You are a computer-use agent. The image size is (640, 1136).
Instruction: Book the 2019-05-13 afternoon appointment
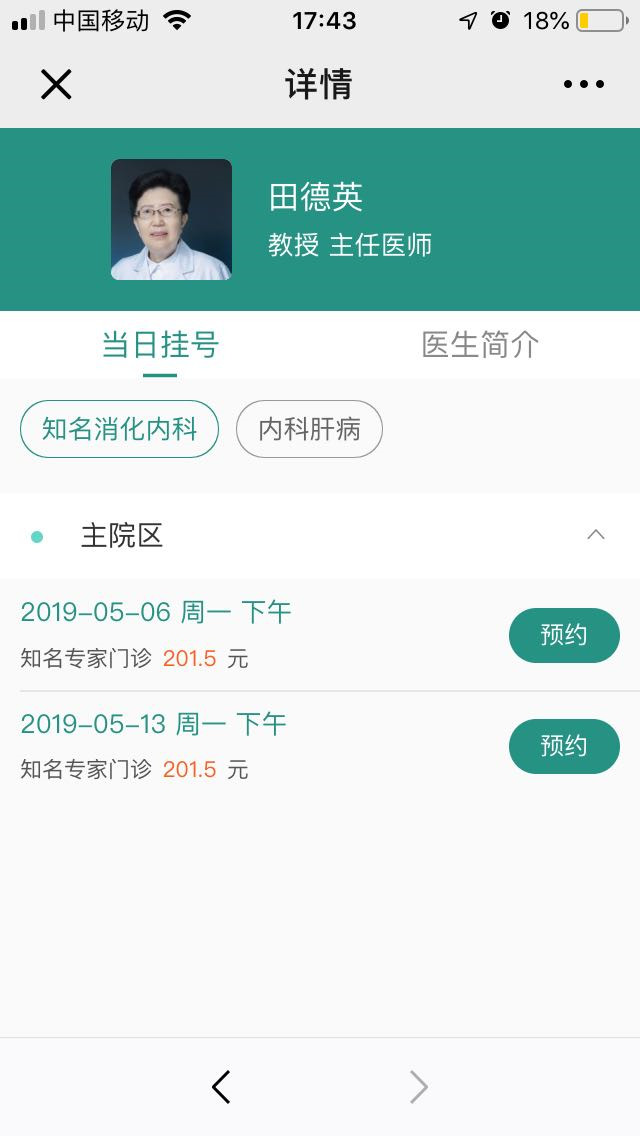coord(564,746)
